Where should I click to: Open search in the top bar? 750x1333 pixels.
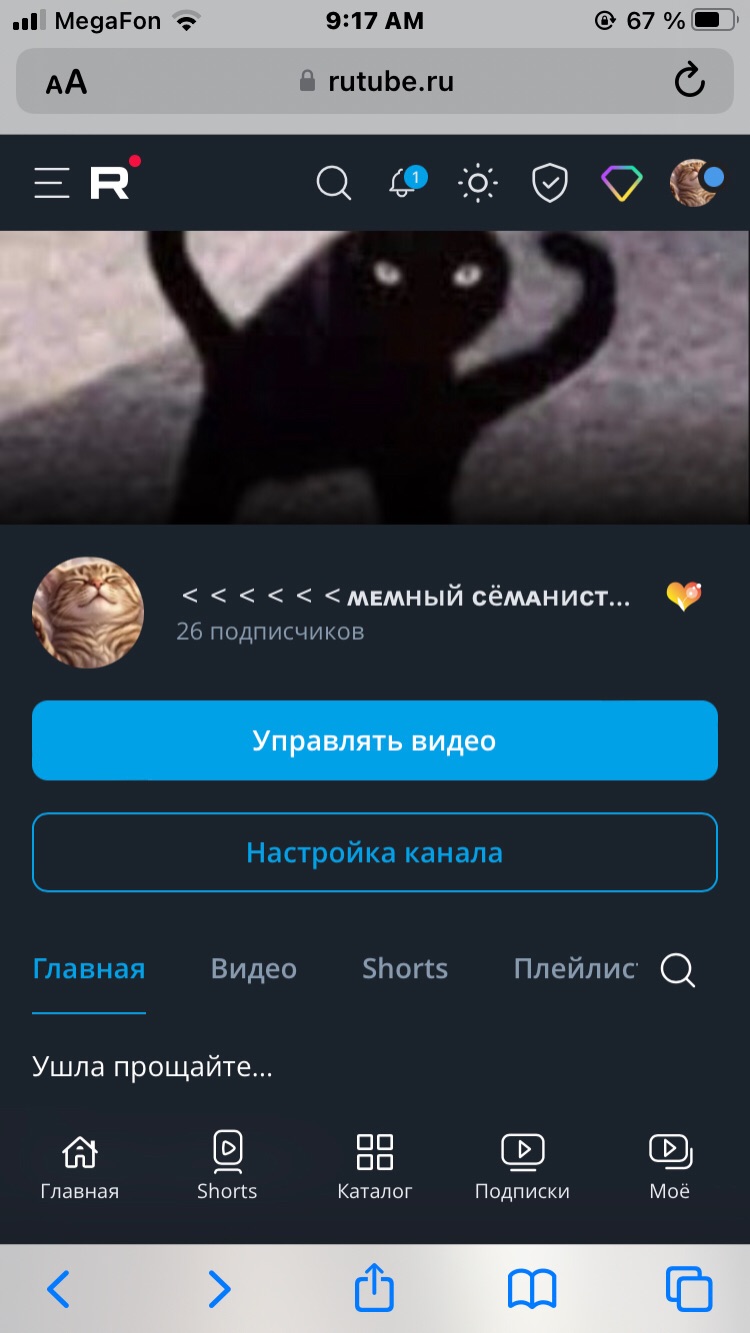(x=333, y=183)
